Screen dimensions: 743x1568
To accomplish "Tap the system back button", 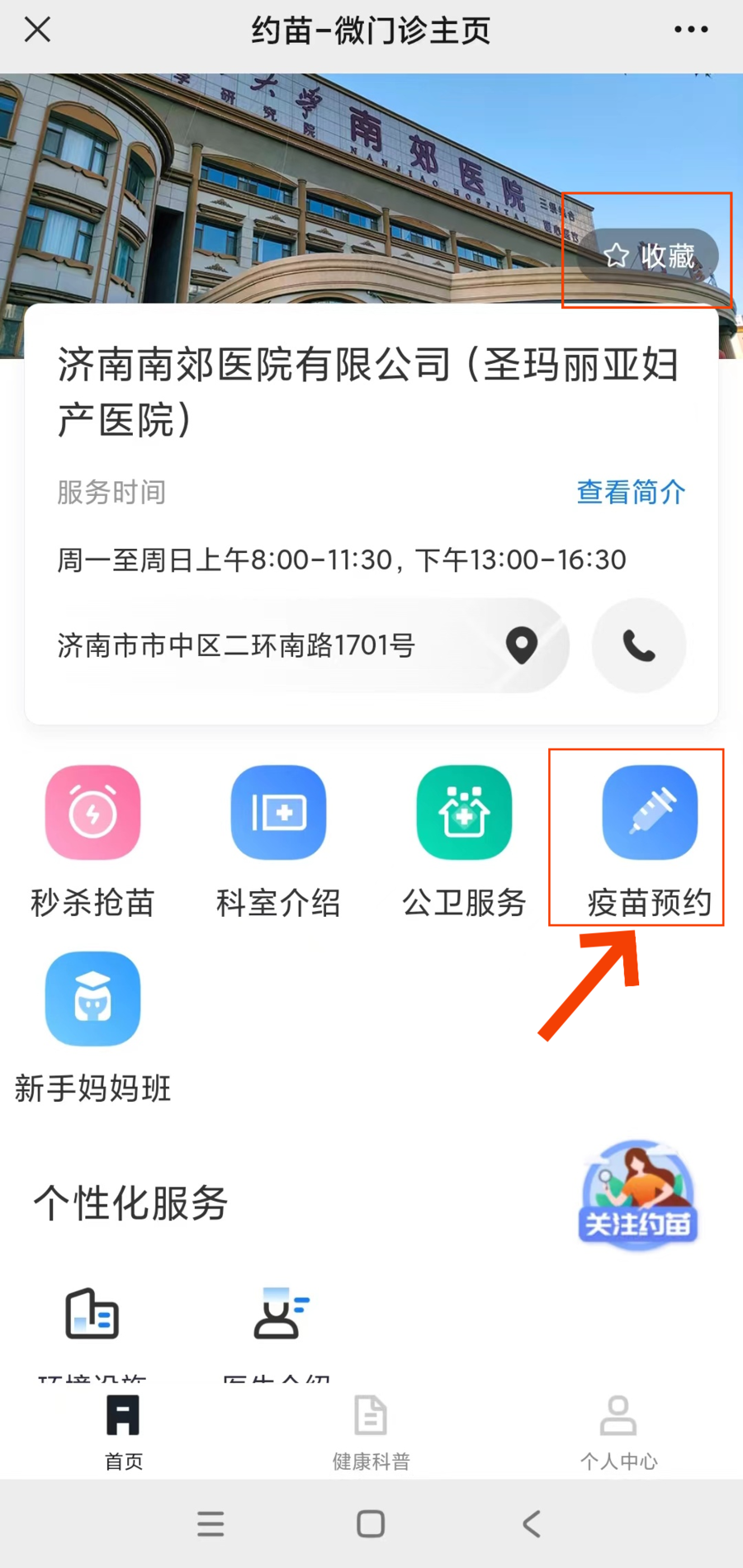I will (x=532, y=1523).
